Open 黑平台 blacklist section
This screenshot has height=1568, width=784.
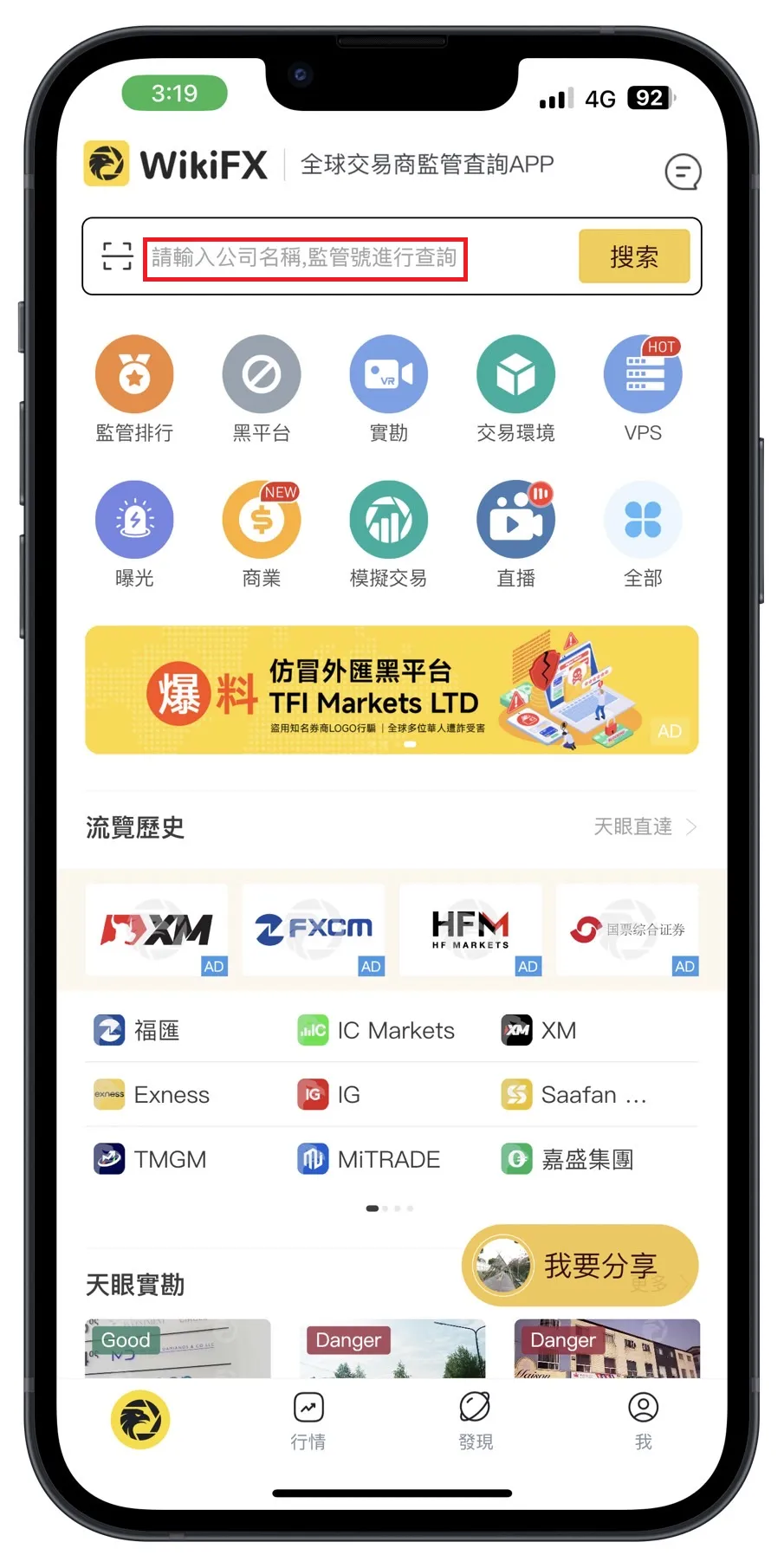click(x=262, y=390)
